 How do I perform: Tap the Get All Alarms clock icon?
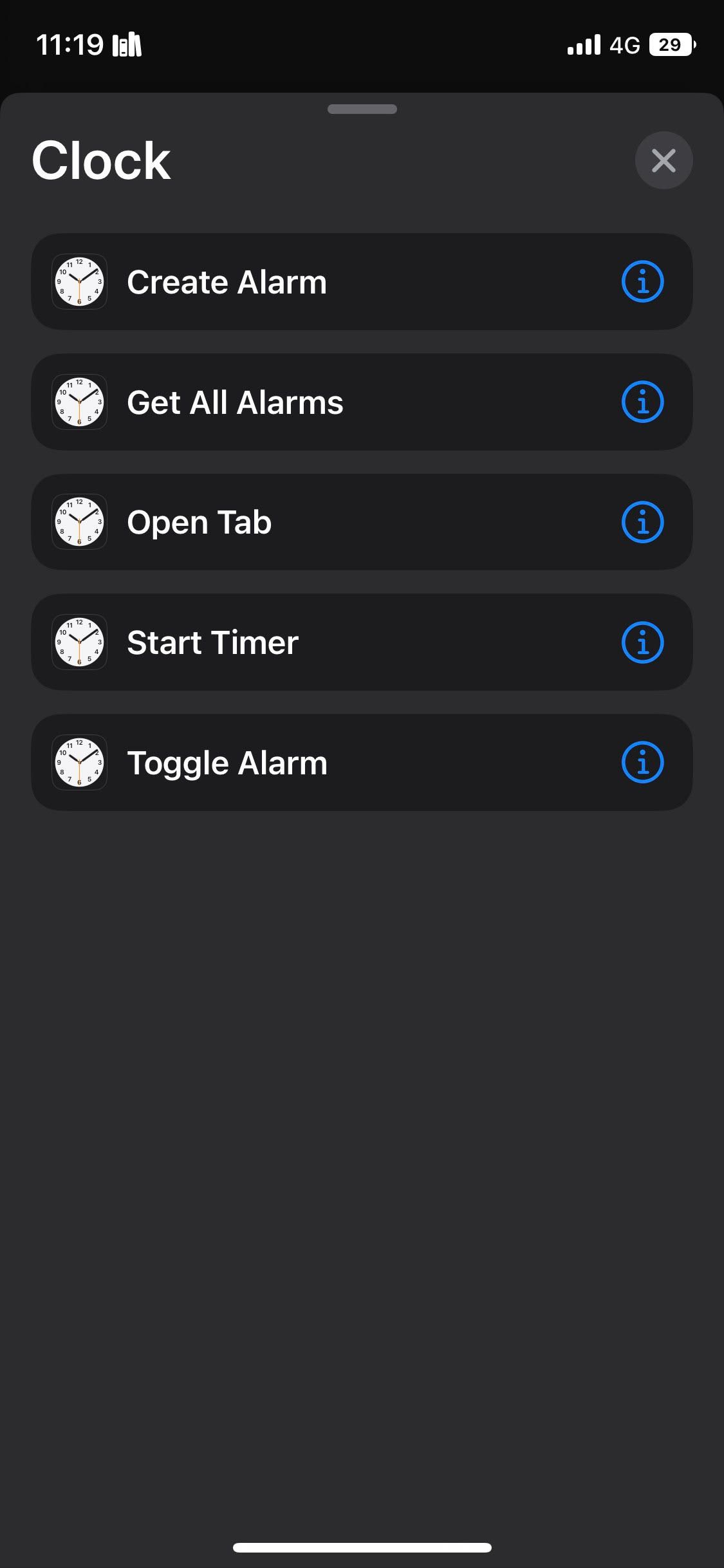pos(79,402)
